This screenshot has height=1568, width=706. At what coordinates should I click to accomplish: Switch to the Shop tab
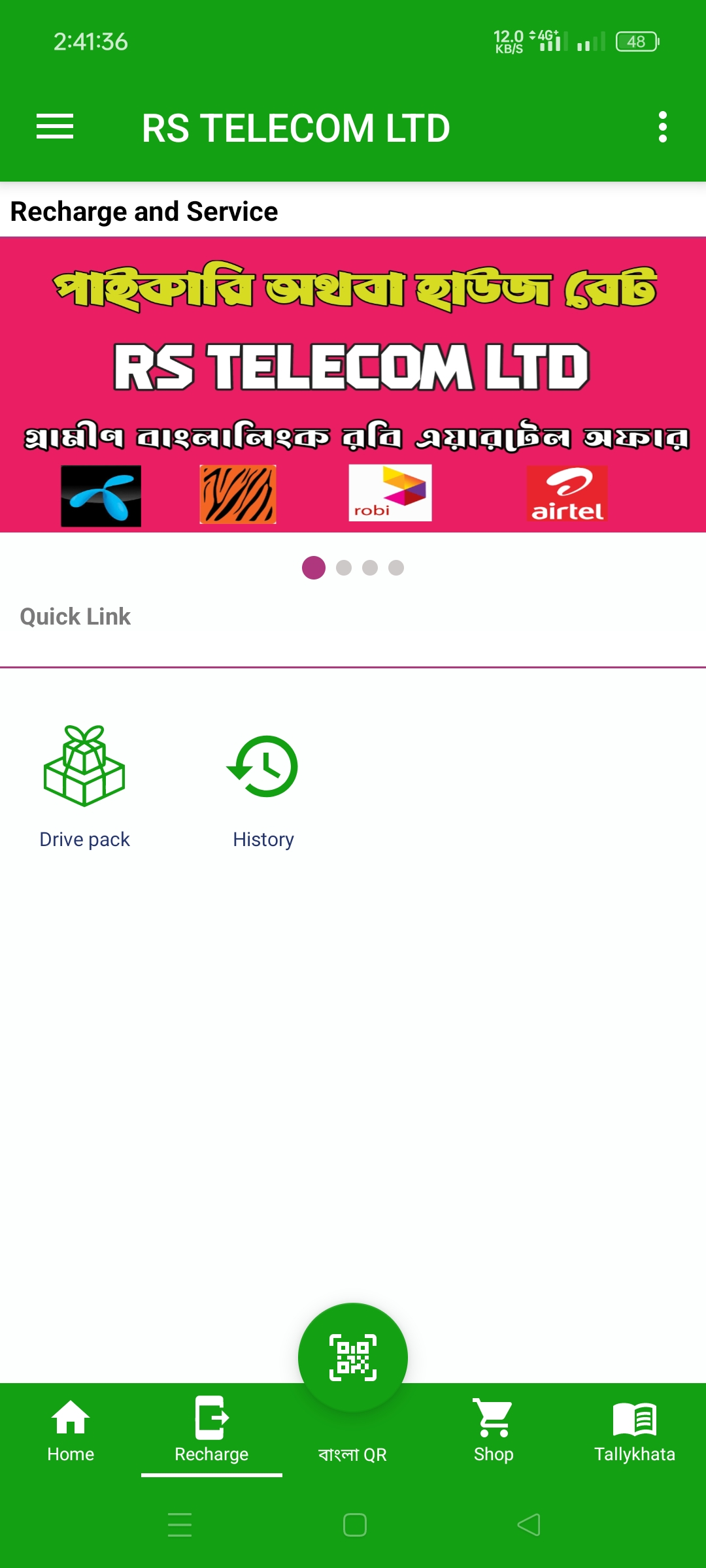tap(494, 1429)
